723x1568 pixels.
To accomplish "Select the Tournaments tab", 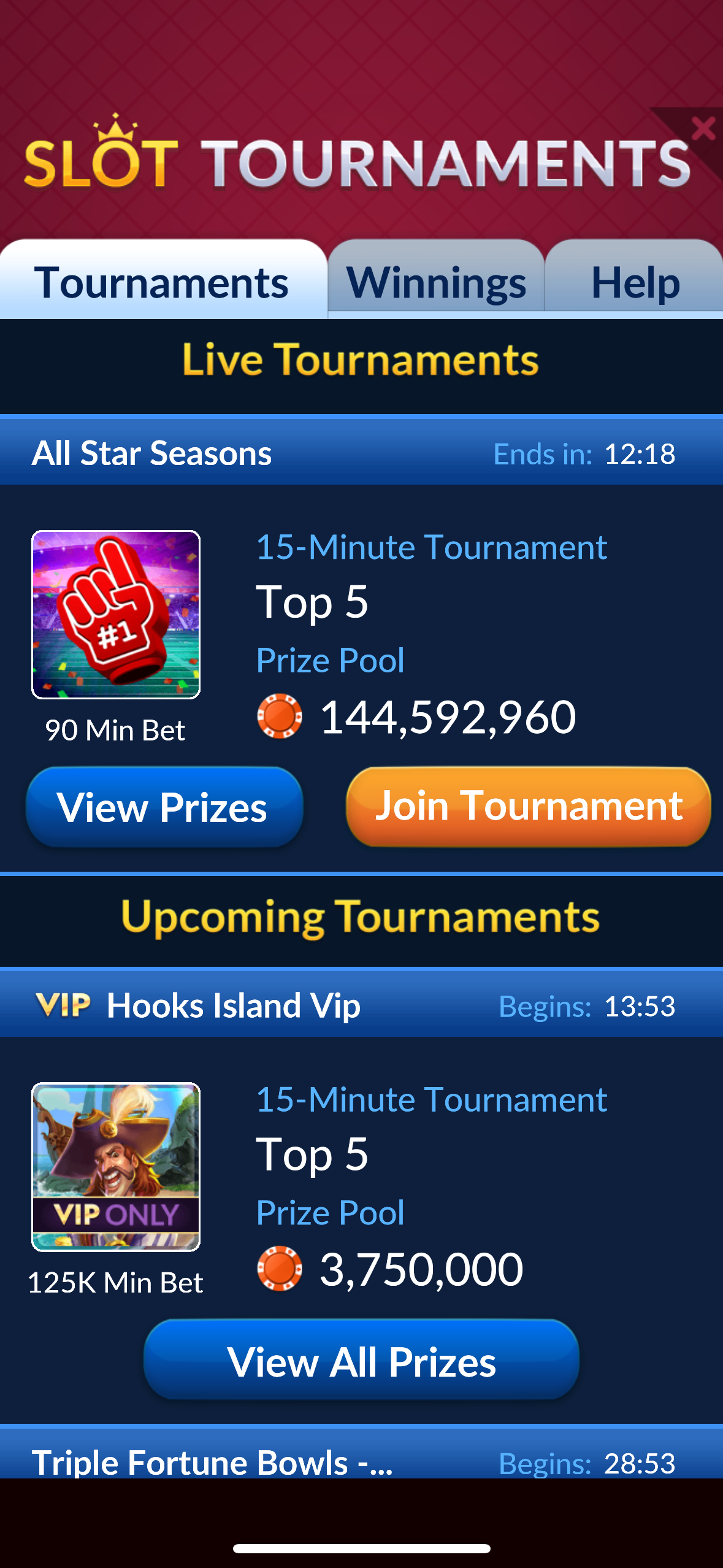I will (161, 282).
